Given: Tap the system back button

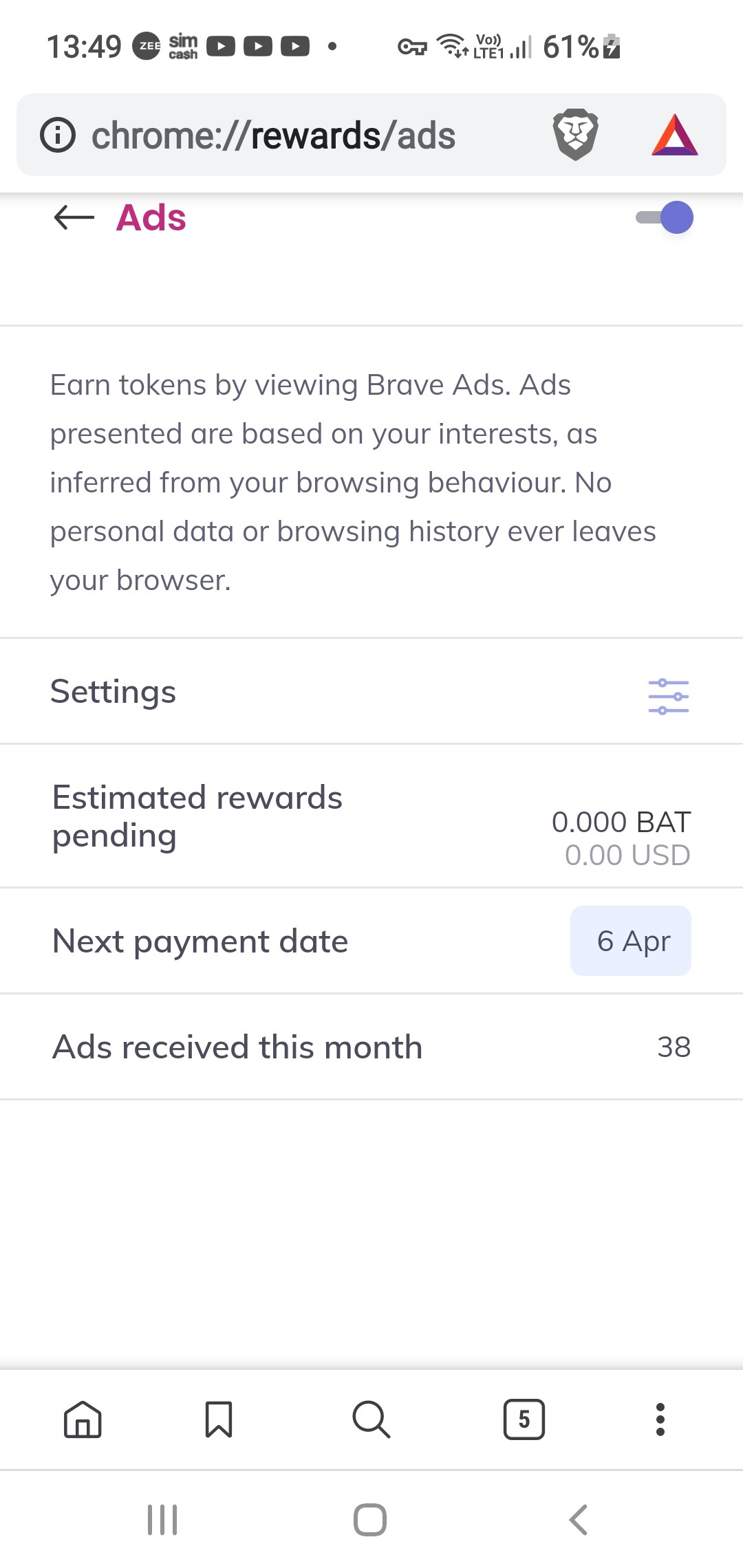Looking at the screenshot, I should coord(579,1520).
